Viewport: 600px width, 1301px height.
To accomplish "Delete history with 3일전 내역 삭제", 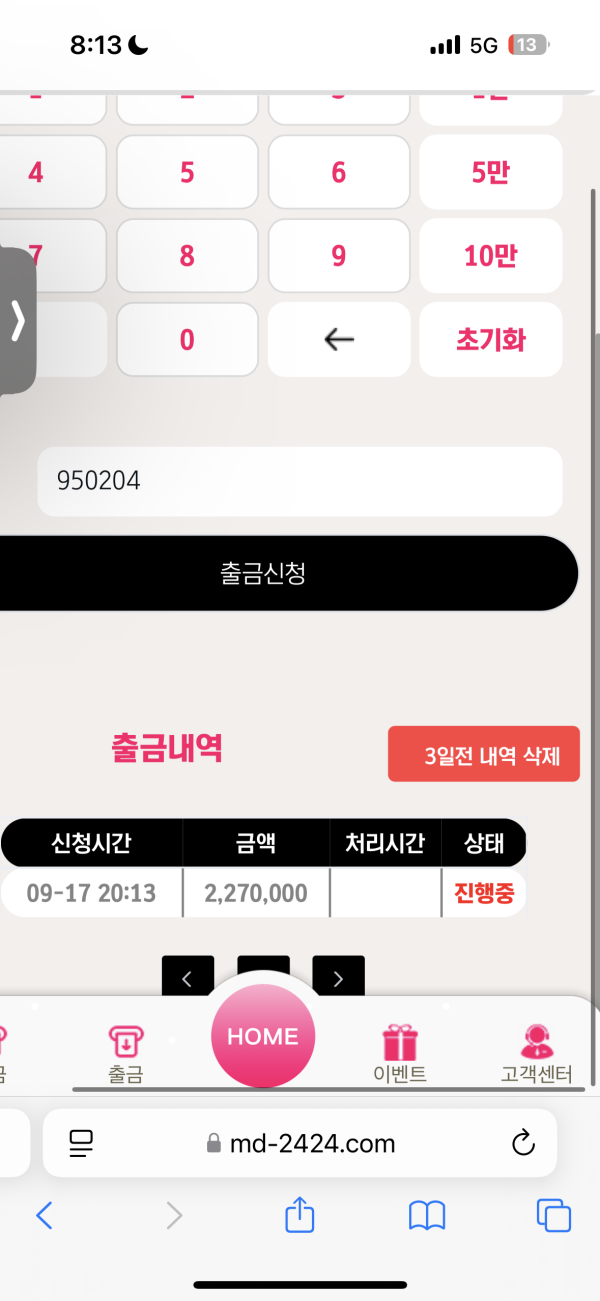I will [483, 755].
